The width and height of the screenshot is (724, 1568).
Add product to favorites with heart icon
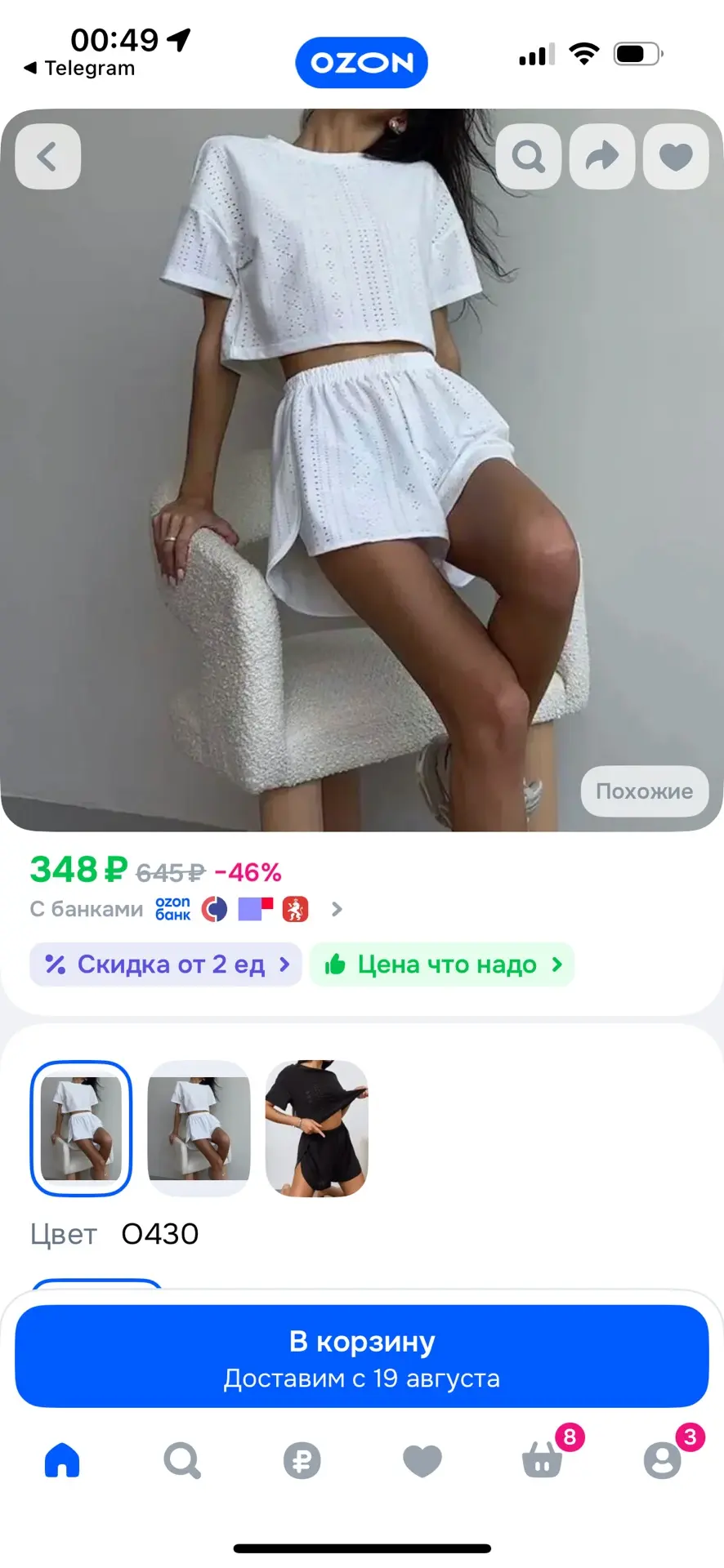coord(676,157)
